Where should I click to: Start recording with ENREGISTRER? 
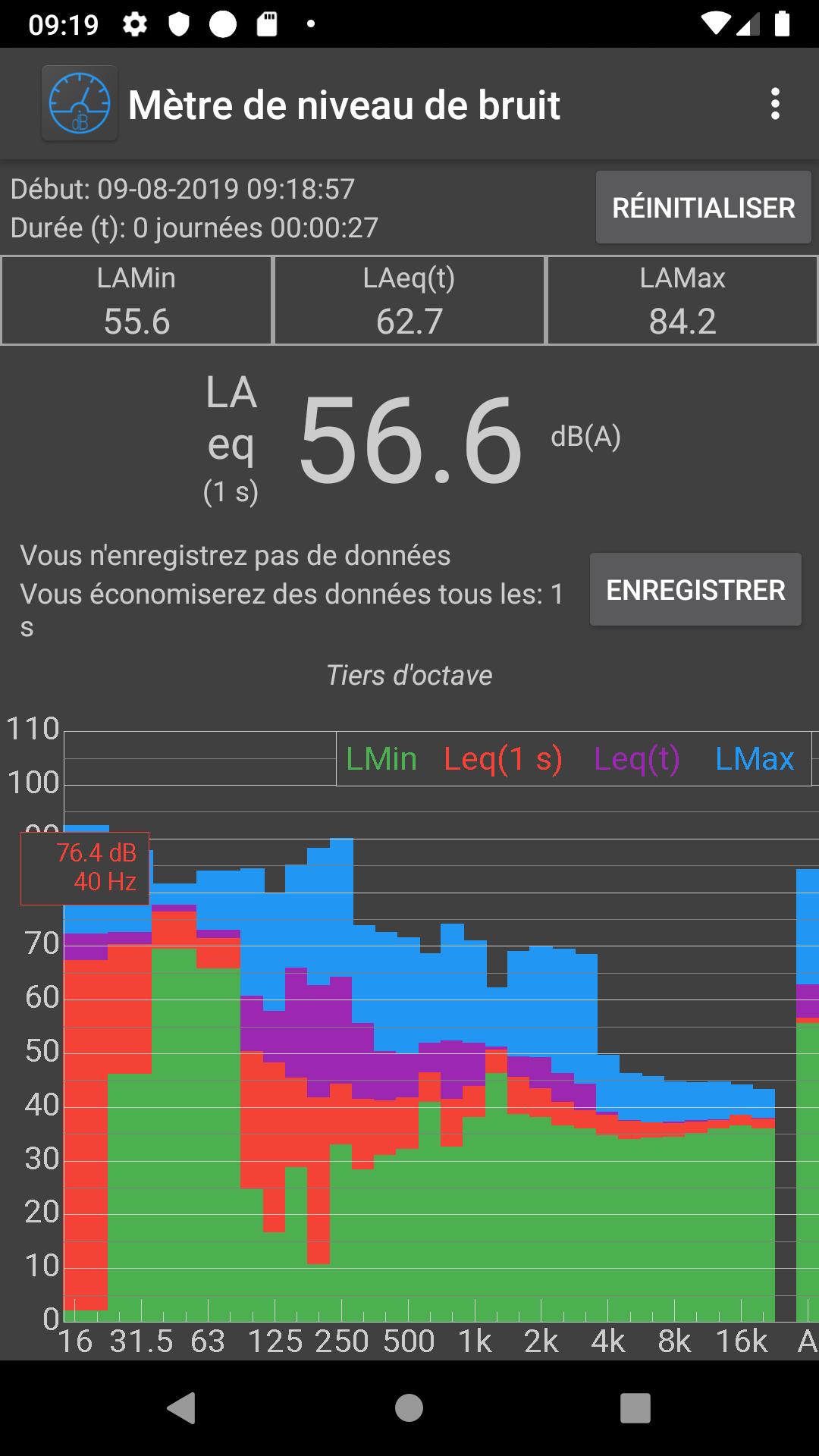695,590
